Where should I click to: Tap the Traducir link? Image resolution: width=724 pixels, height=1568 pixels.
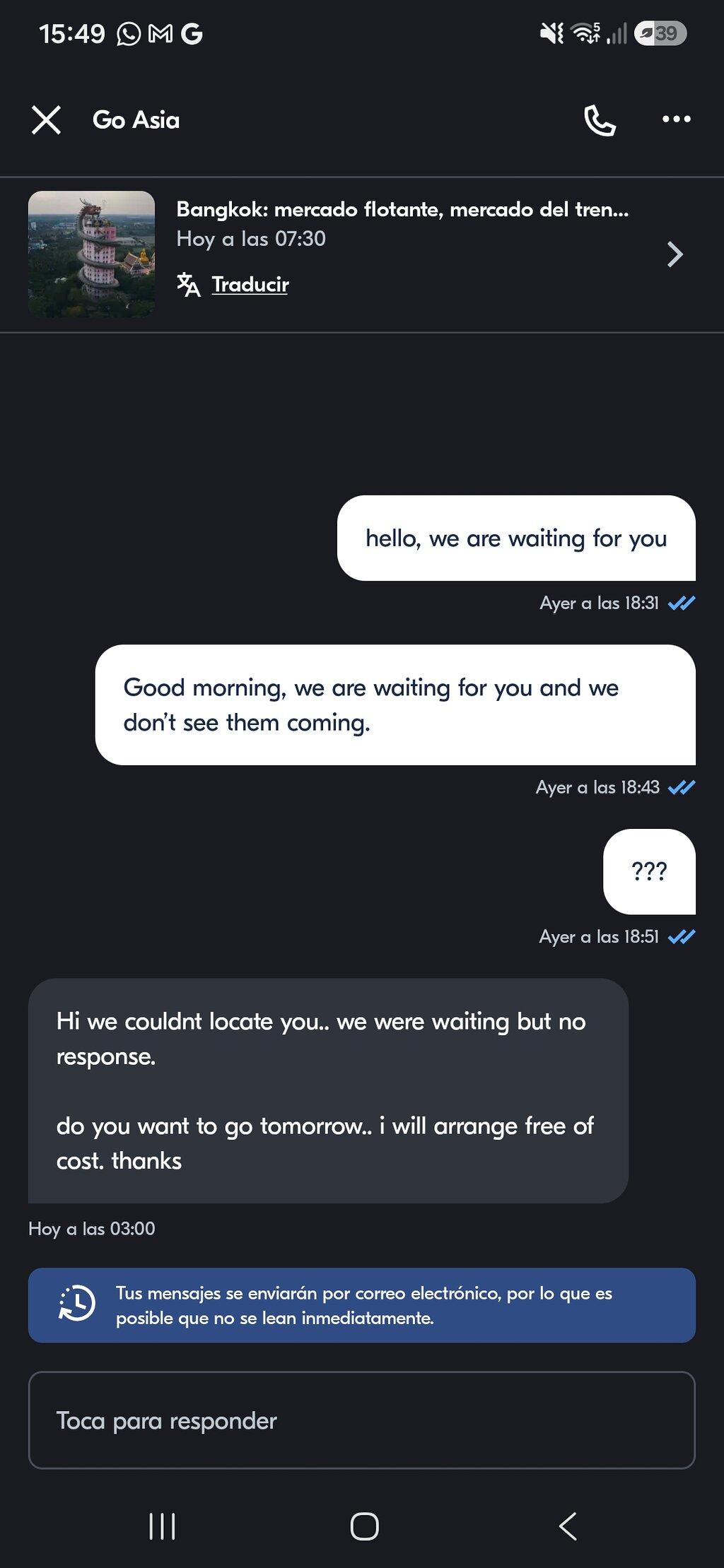coord(250,285)
